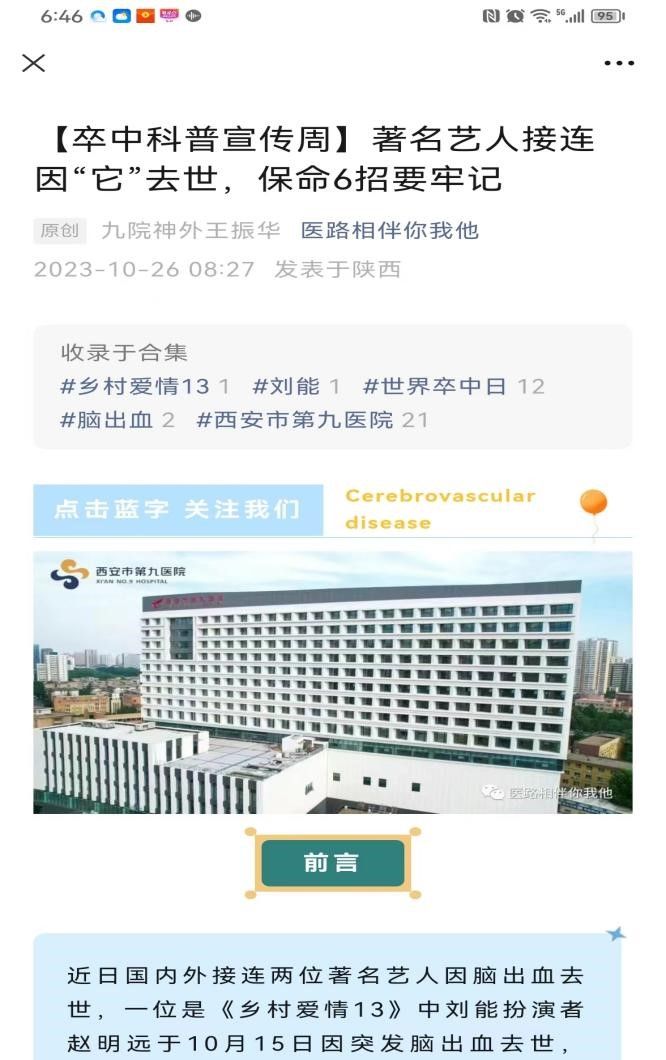The image size is (666, 1060).
Task: Open the three-dot overflow menu
Action: tap(619, 63)
